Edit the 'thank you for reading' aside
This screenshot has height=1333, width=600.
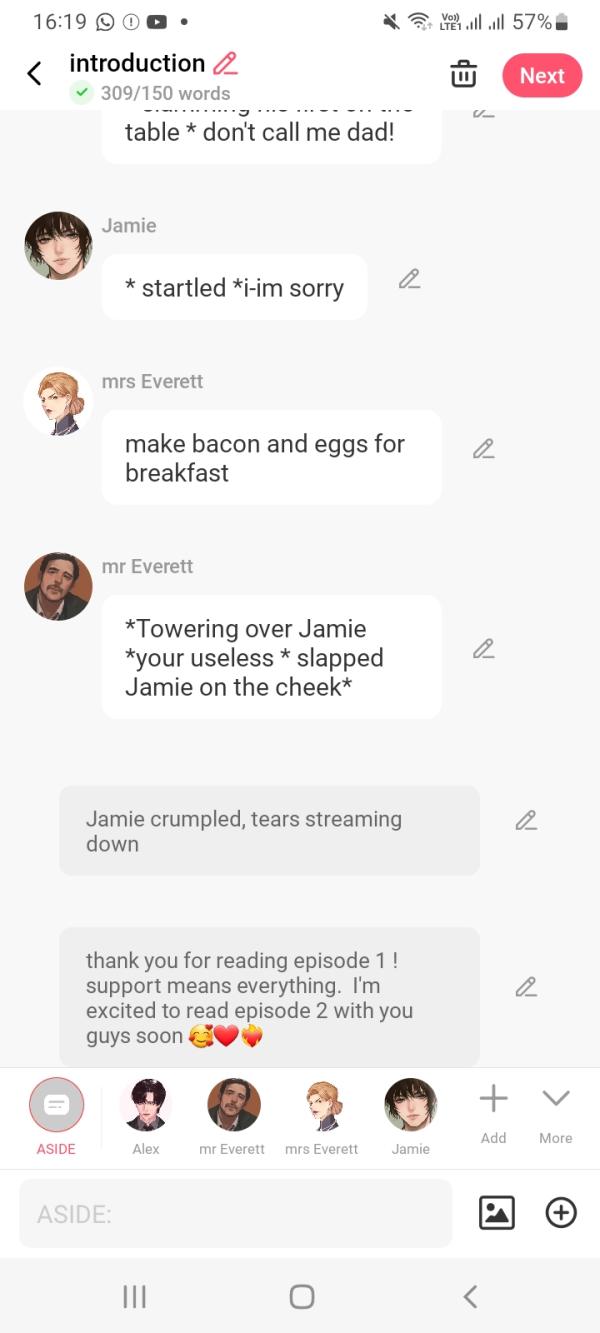[x=526, y=988]
